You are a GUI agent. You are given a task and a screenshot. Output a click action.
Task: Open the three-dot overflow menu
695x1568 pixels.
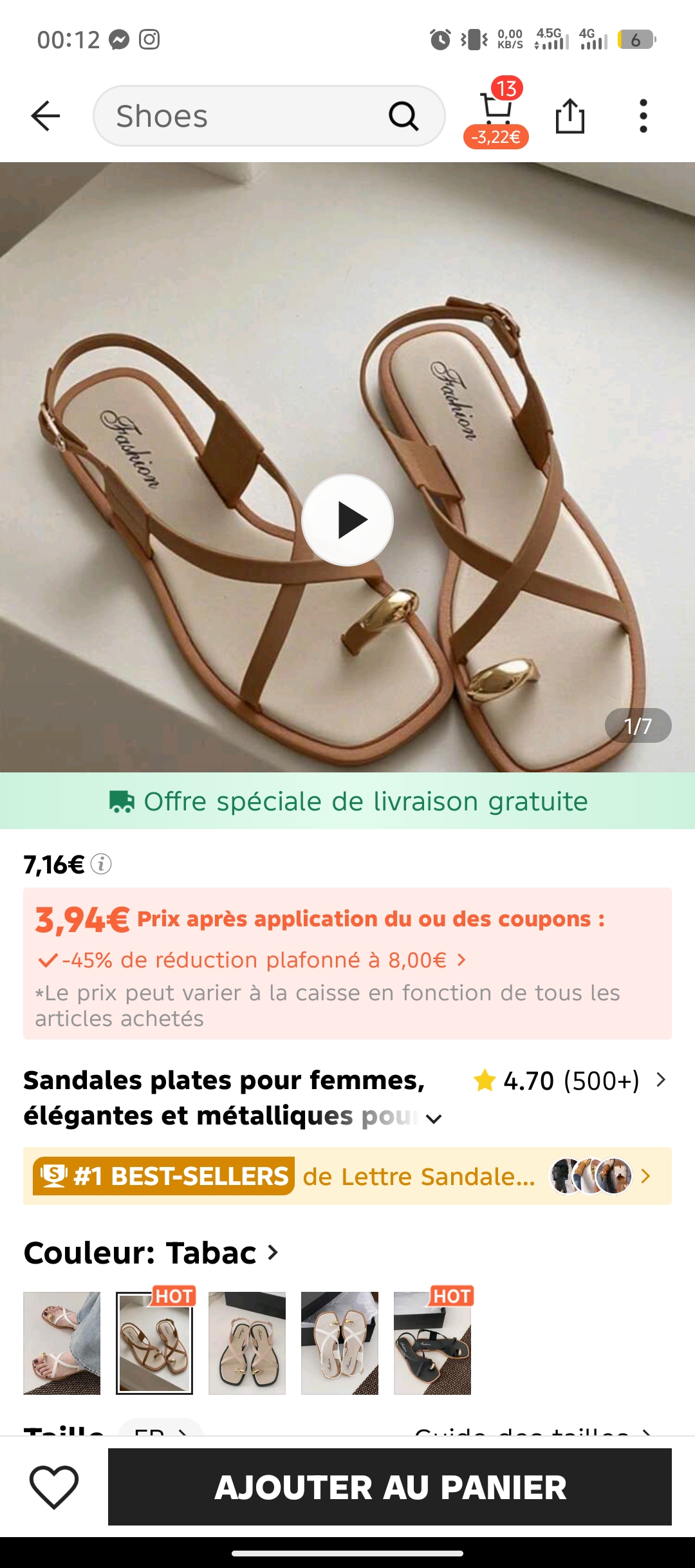tap(643, 116)
